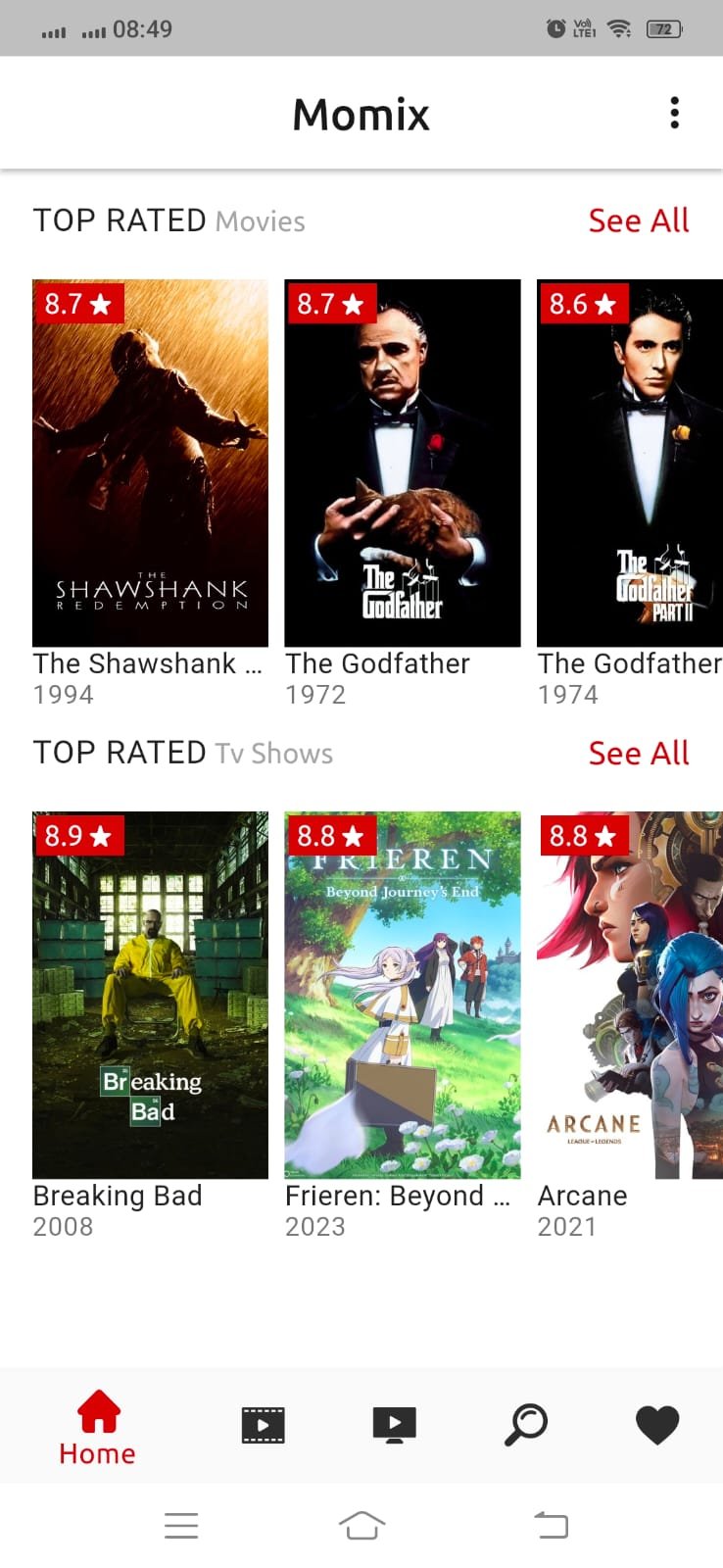Tap the system back button
This screenshot has height=1568, width=723.
[x=551, y=1525]
